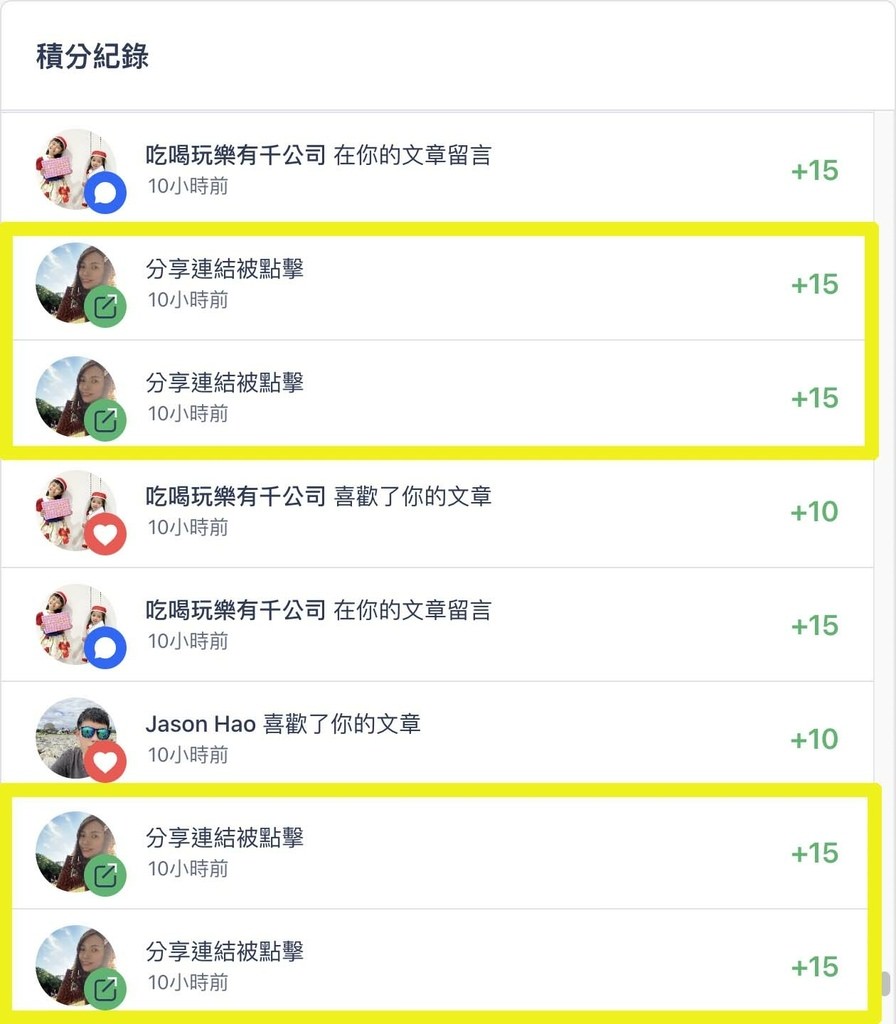The image size is (896, 1024).
Task: Tap the 積分紀錄 list scrollbar handle
Action: point(886,984)
